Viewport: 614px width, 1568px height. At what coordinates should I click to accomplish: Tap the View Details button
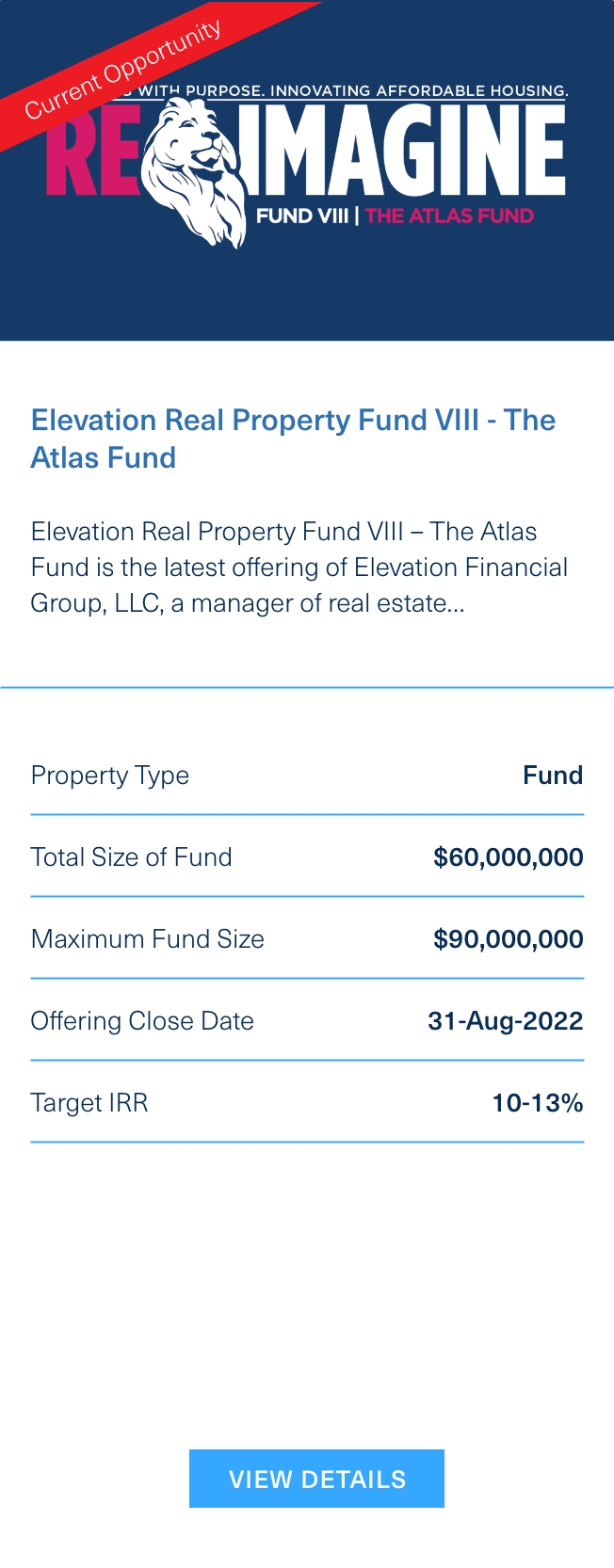point(316,1479)
